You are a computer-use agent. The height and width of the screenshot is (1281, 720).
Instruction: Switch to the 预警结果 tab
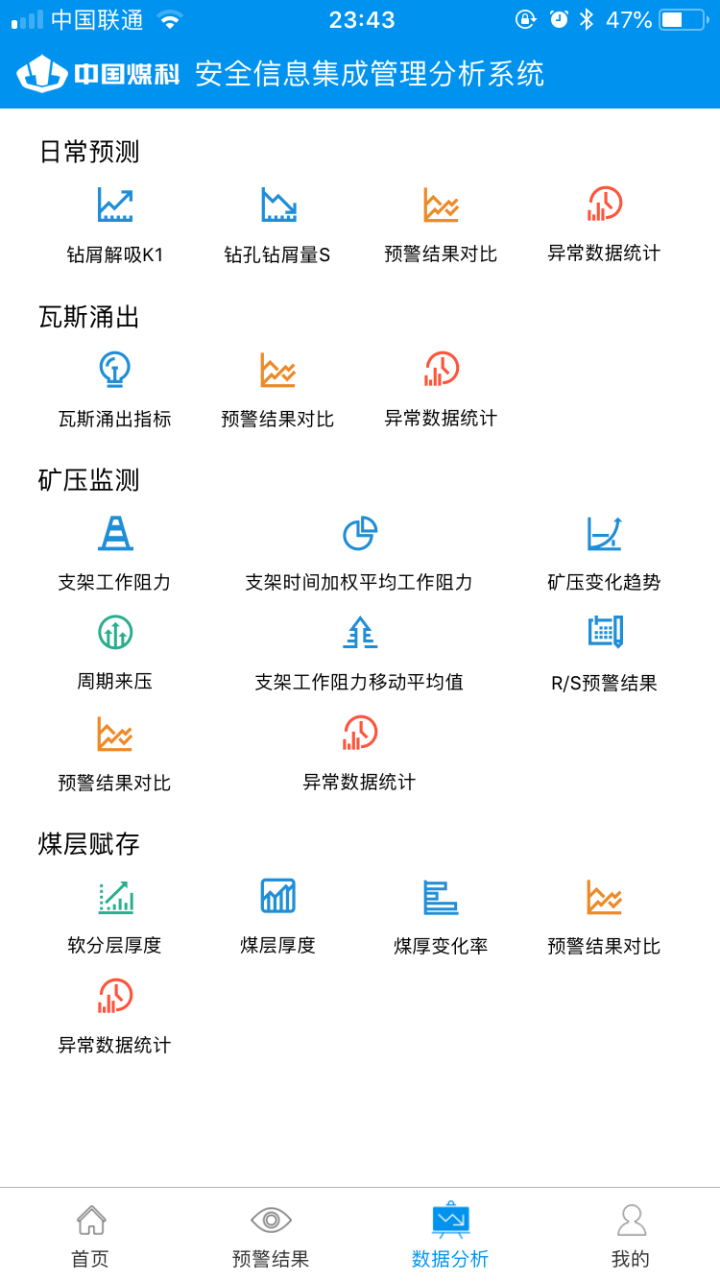point(270,1232)
